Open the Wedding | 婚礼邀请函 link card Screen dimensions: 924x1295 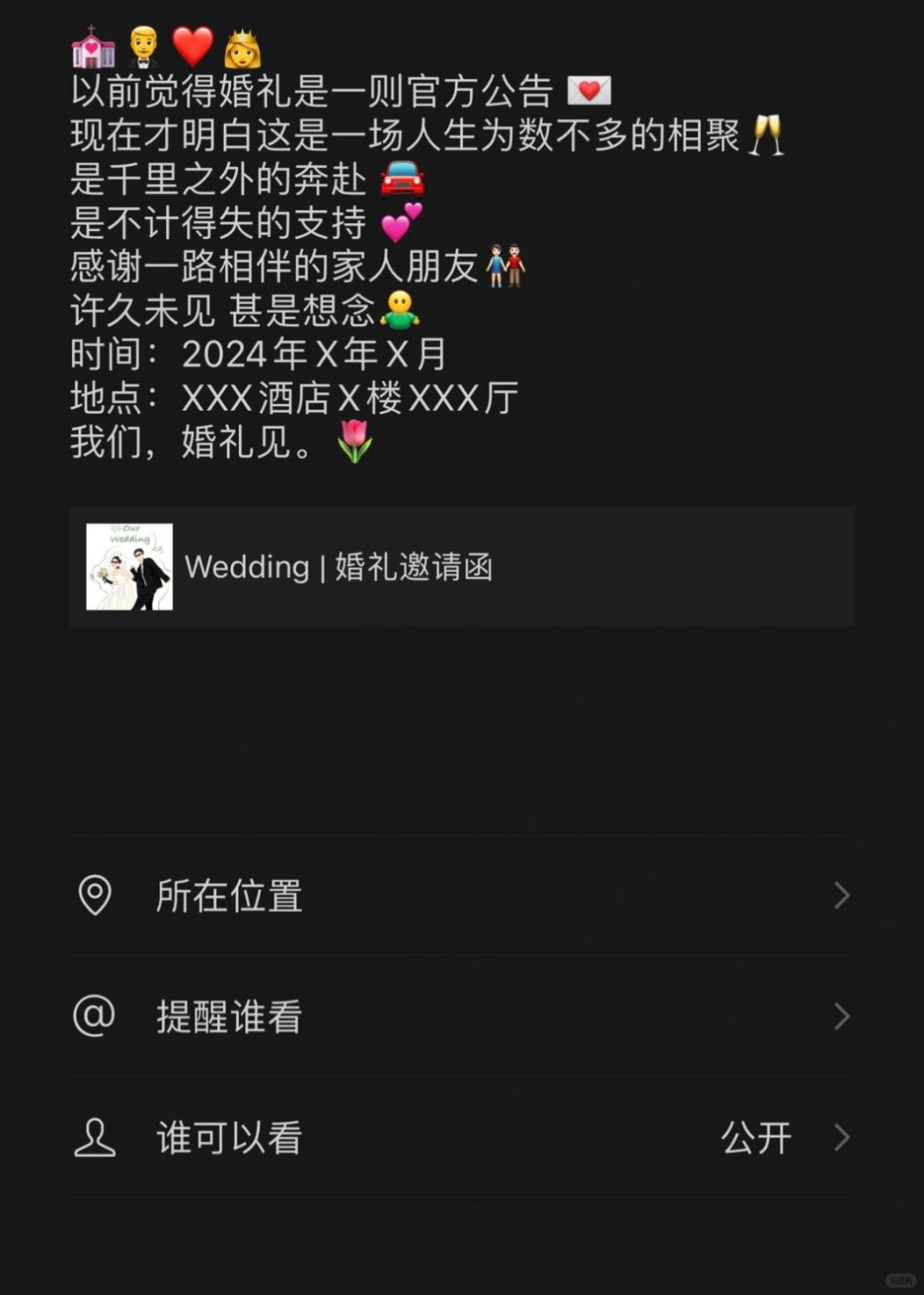[460, 567]
